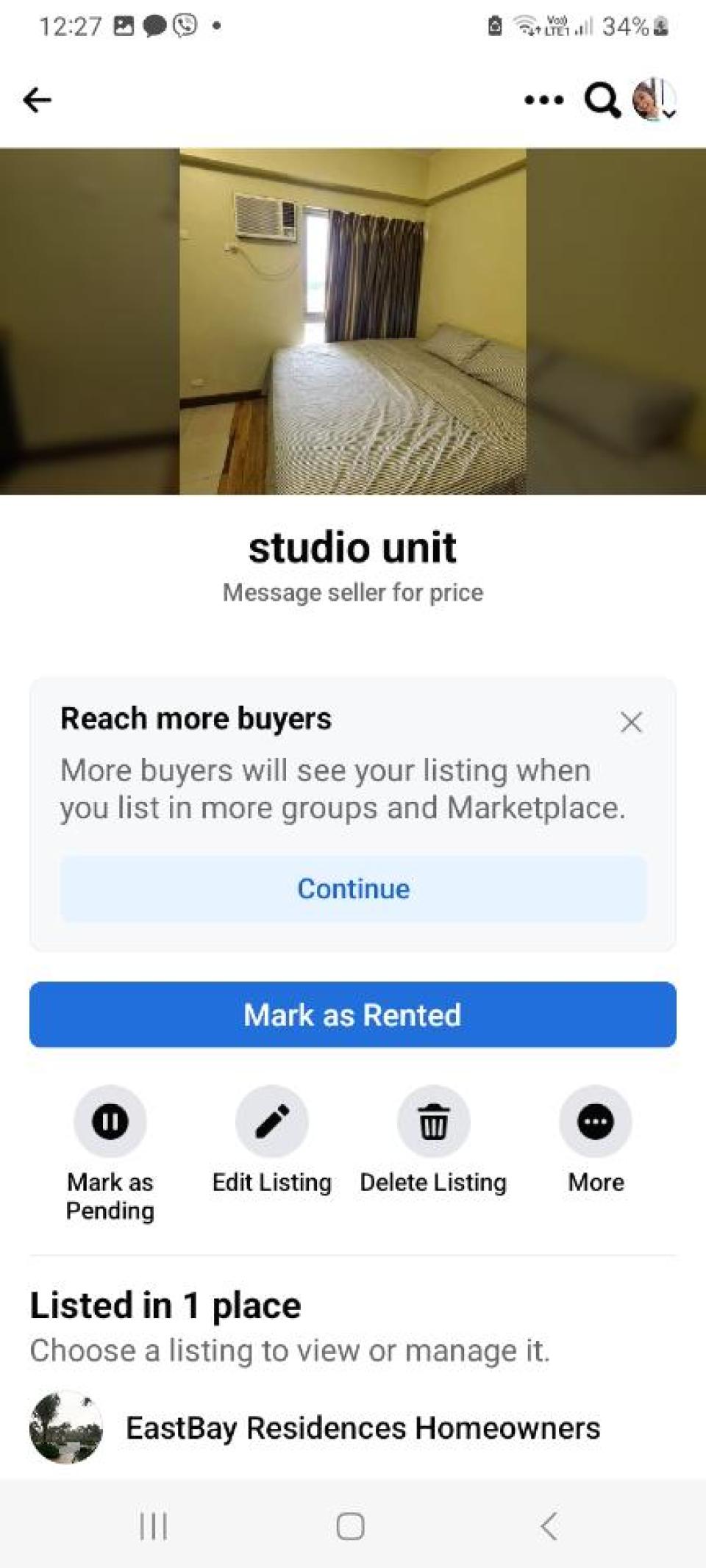This screenshot has width=706, height=1568.
Task: Go back using the top arrow
Action: (38, 99)
